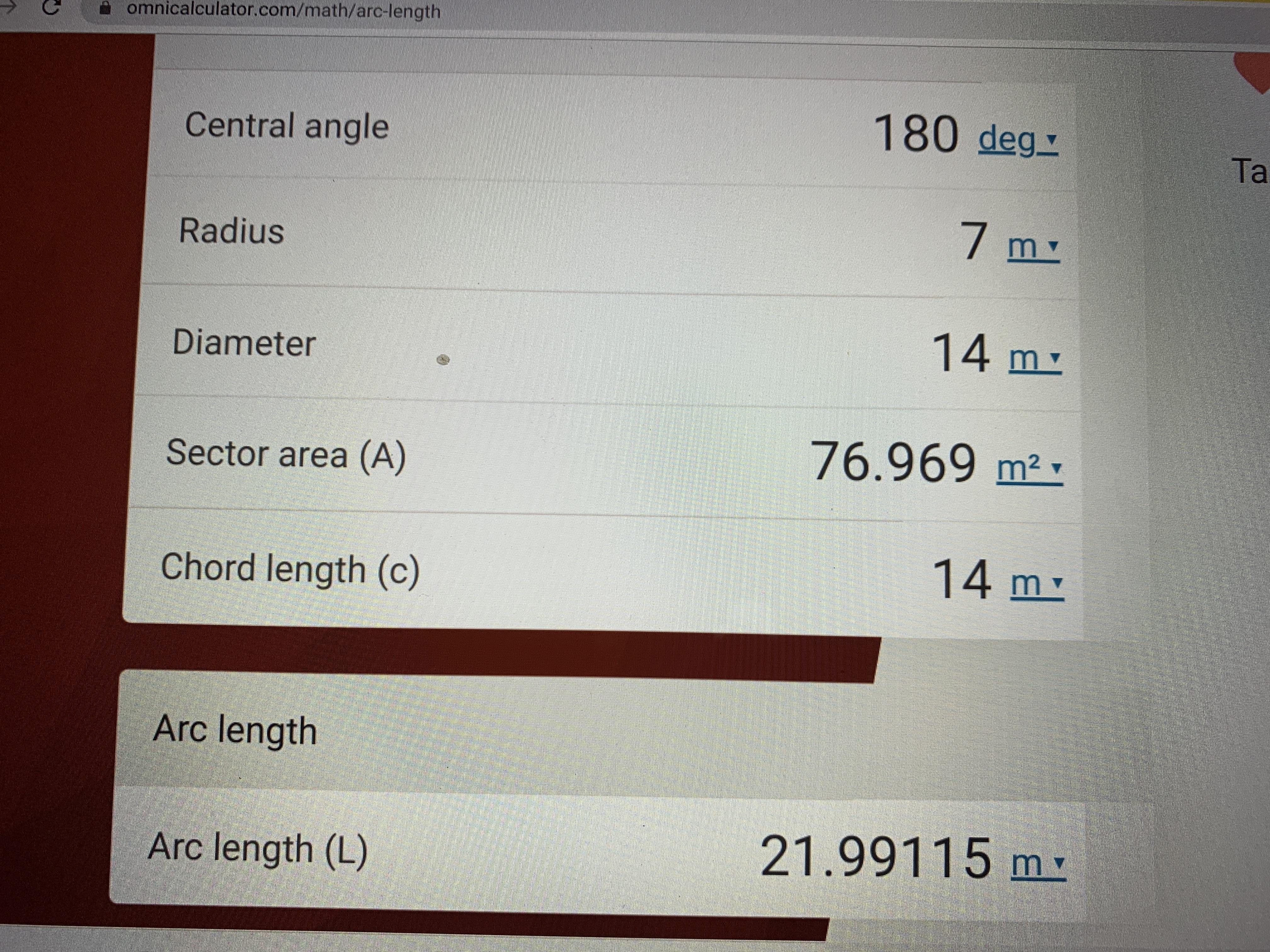Edit the Chord length value field

pyautogui.click(x=962, y=579)
